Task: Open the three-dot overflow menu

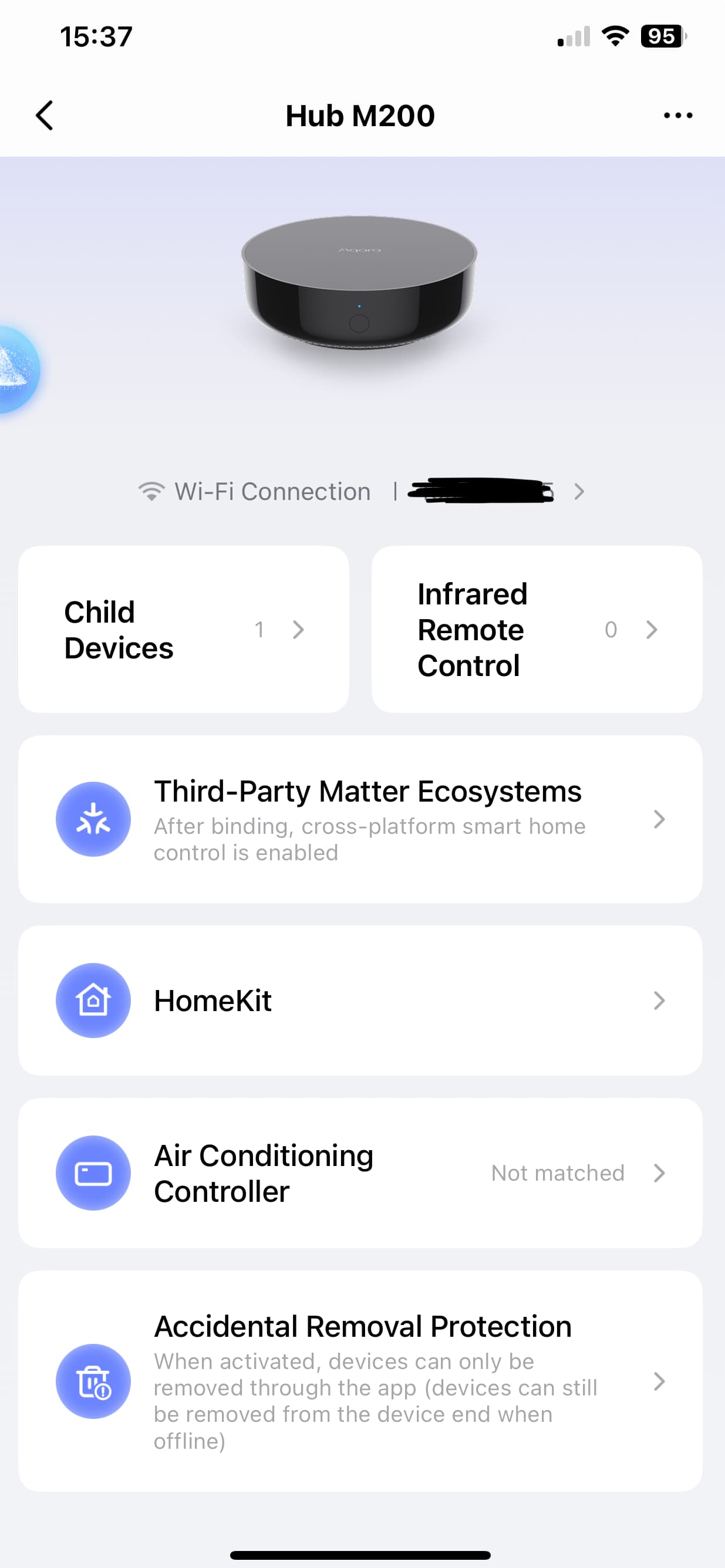Action: pos(677,116)
